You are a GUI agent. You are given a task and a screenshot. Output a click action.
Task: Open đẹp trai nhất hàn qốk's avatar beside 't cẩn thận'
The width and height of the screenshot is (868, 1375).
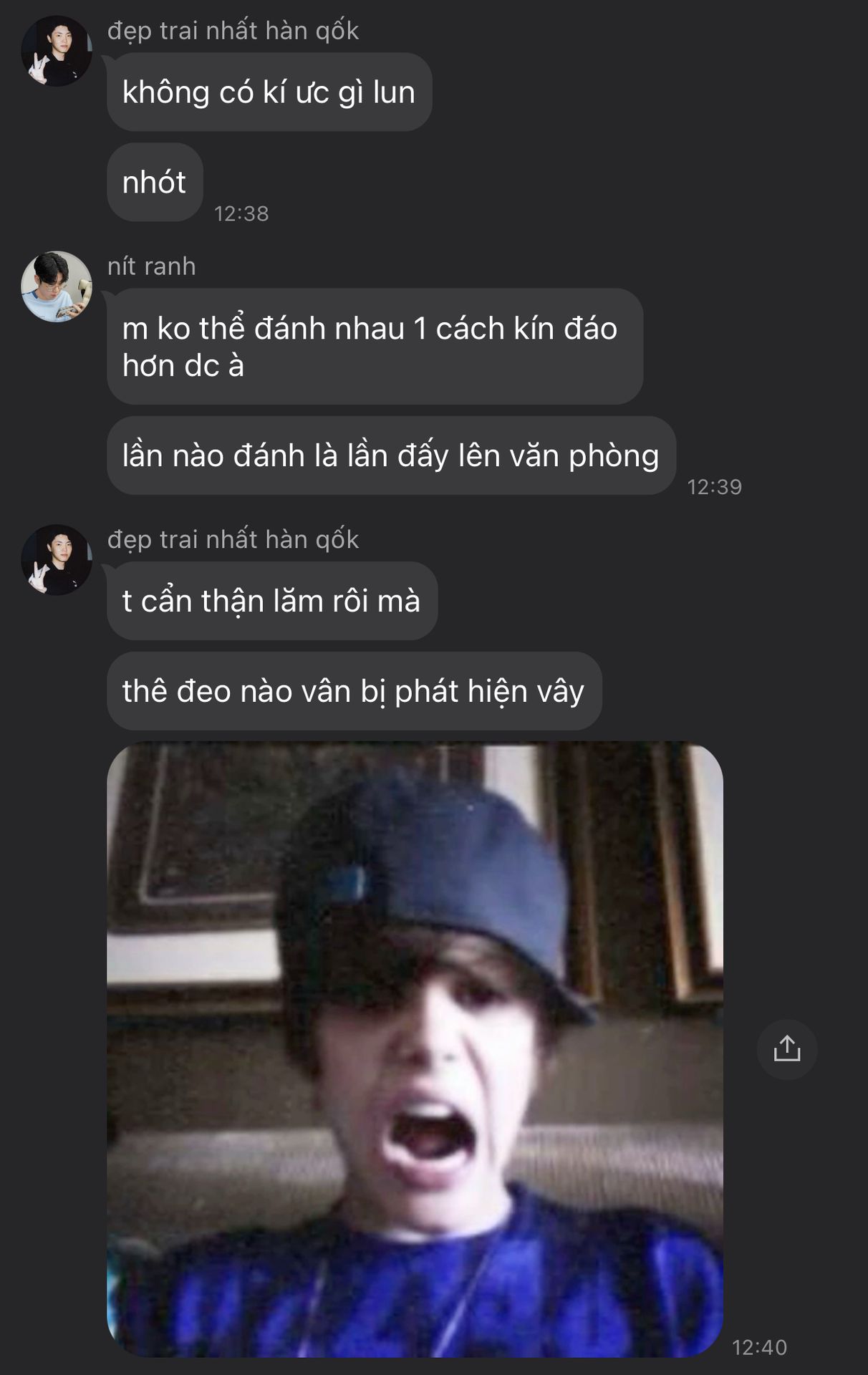[x=57, y=559]
